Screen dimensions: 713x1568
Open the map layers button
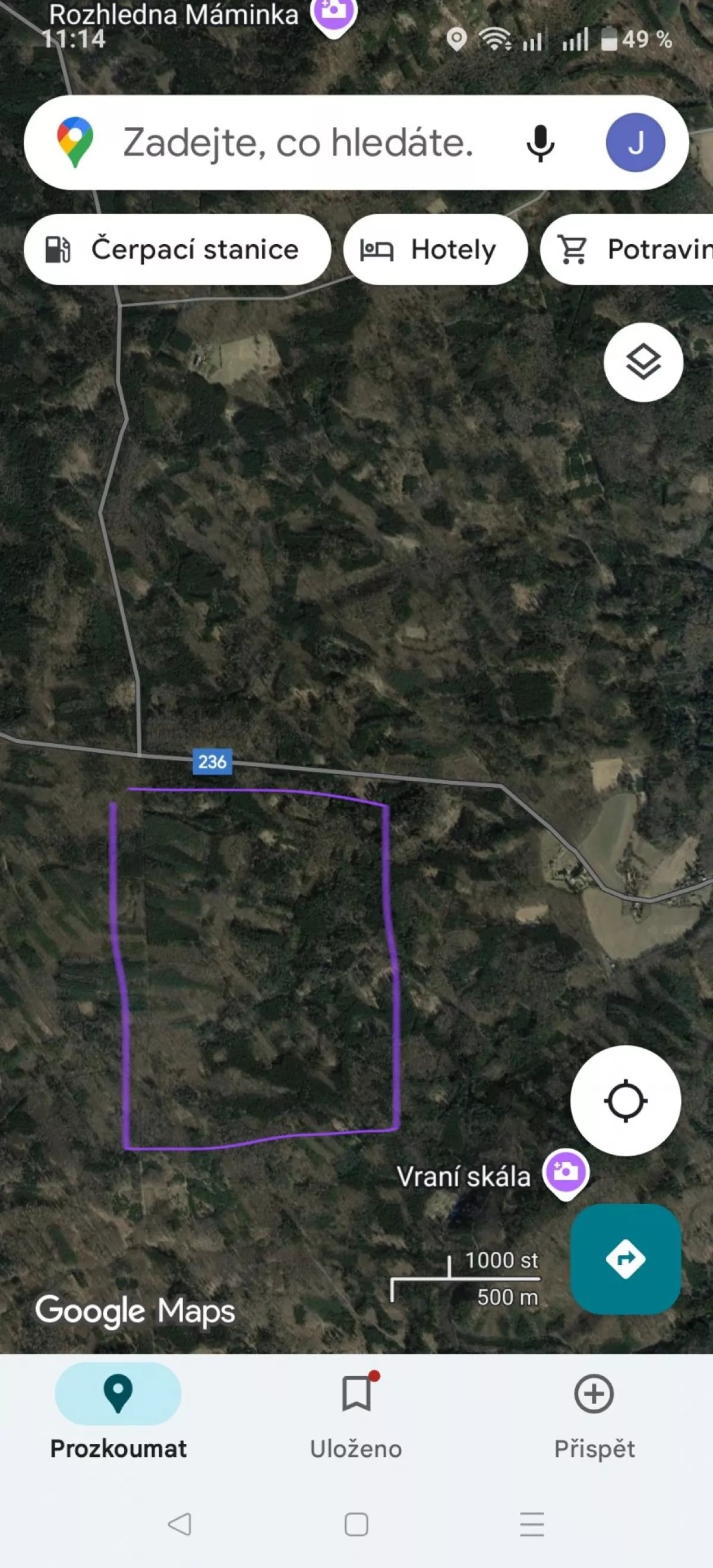click(643, 362)
